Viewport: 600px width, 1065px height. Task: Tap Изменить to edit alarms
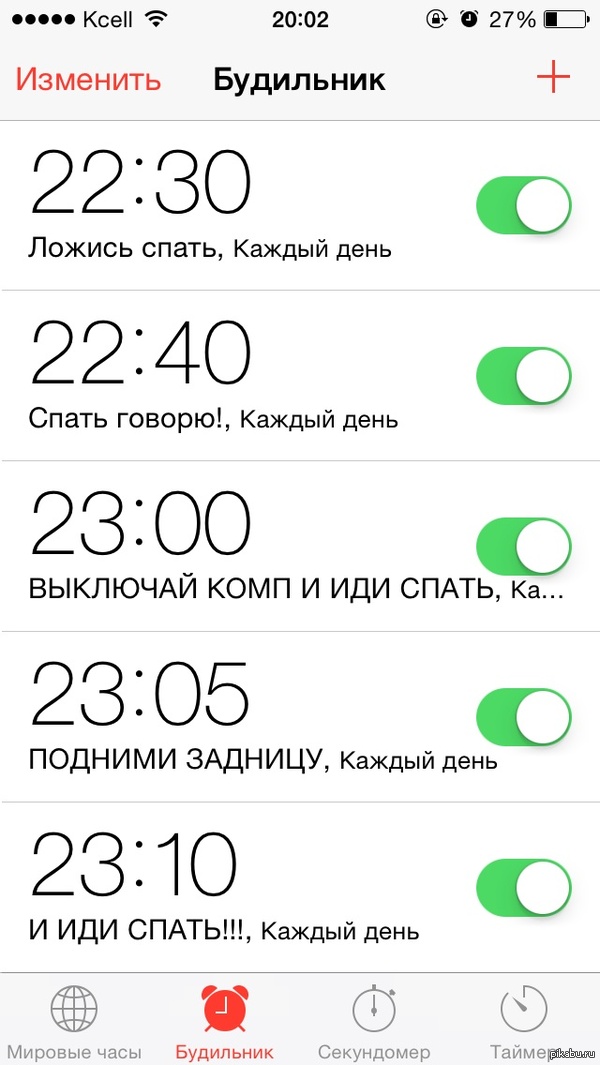(88, 80)
